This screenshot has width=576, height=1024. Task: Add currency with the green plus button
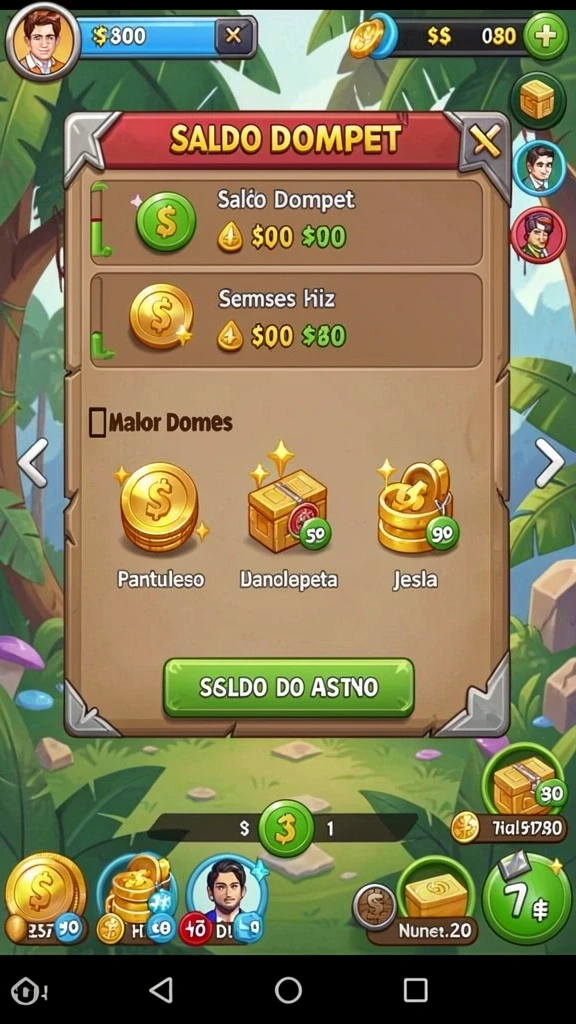[545, 36]
